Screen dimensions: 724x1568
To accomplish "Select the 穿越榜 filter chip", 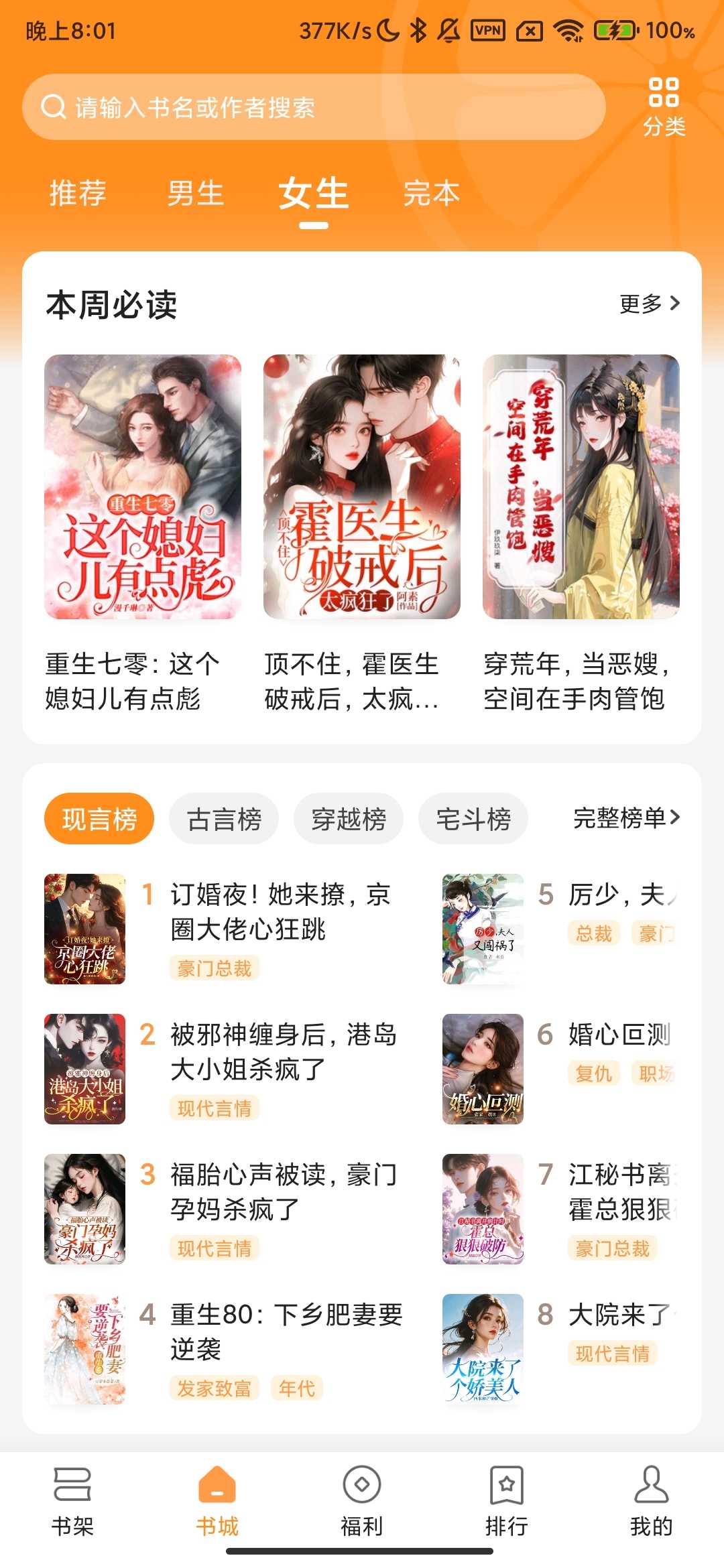I will (x=349, y=818).
